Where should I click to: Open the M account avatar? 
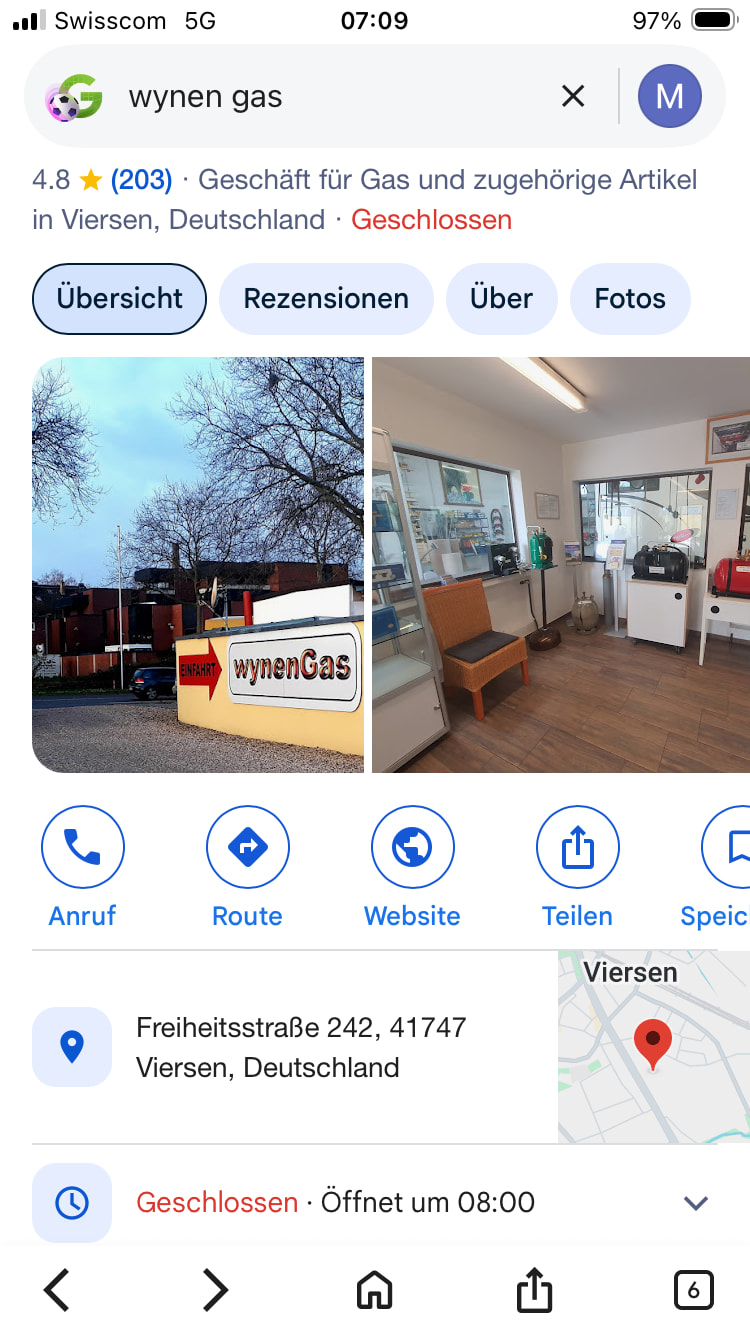(x=670, y=96)
